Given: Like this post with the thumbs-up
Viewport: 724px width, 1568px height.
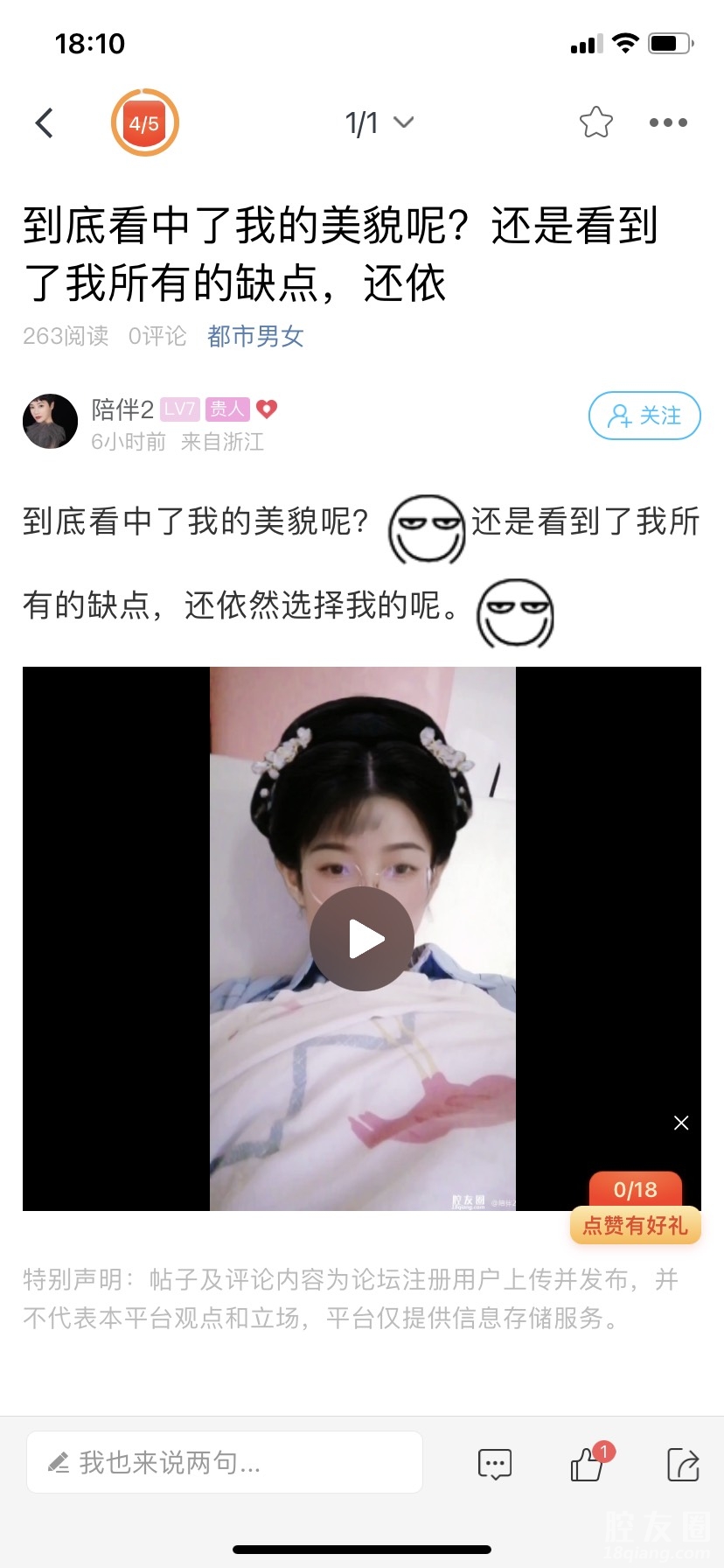Looking at the screenshot, I should pos(588,1464).
